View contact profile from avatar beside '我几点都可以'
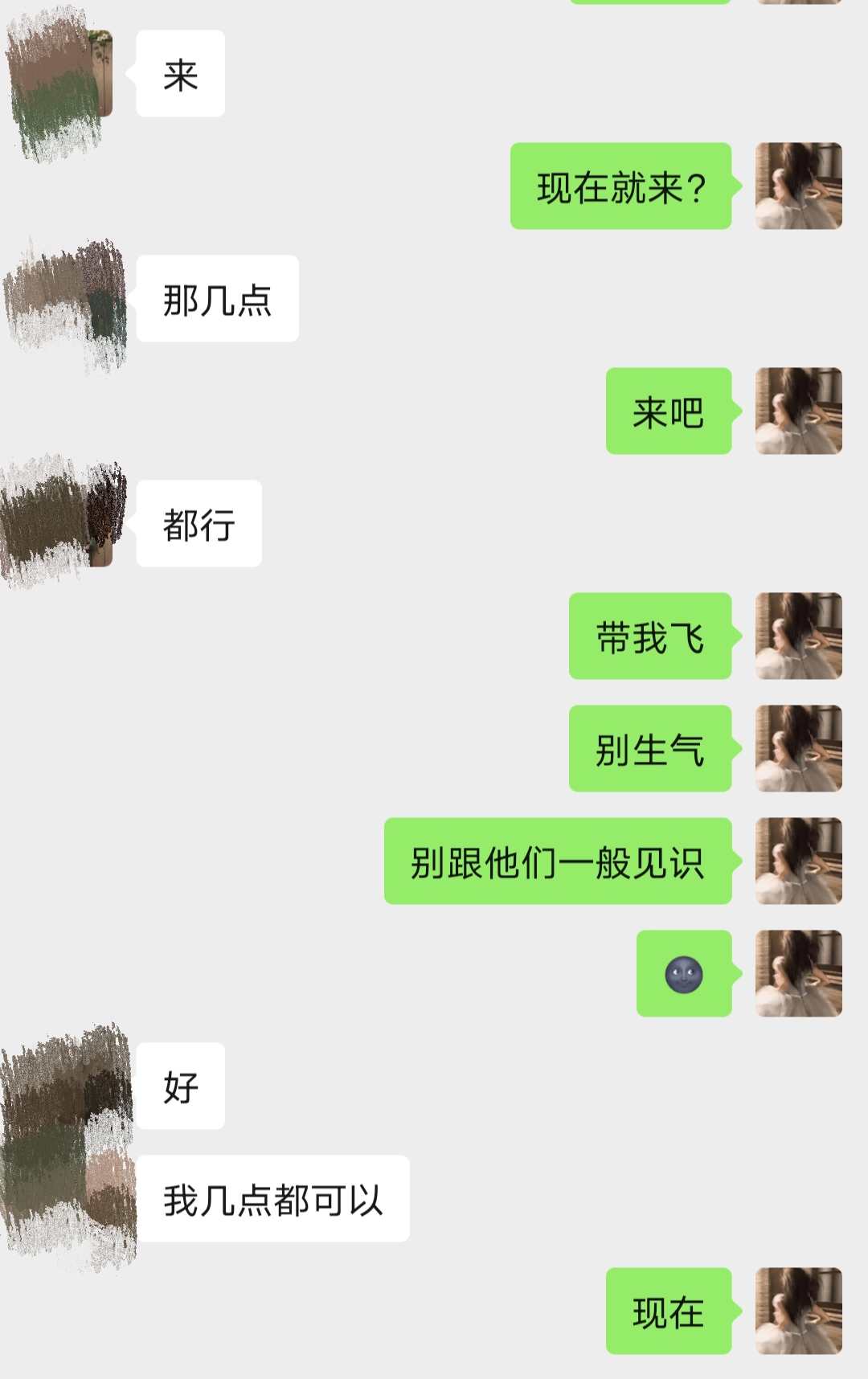 68,1198
